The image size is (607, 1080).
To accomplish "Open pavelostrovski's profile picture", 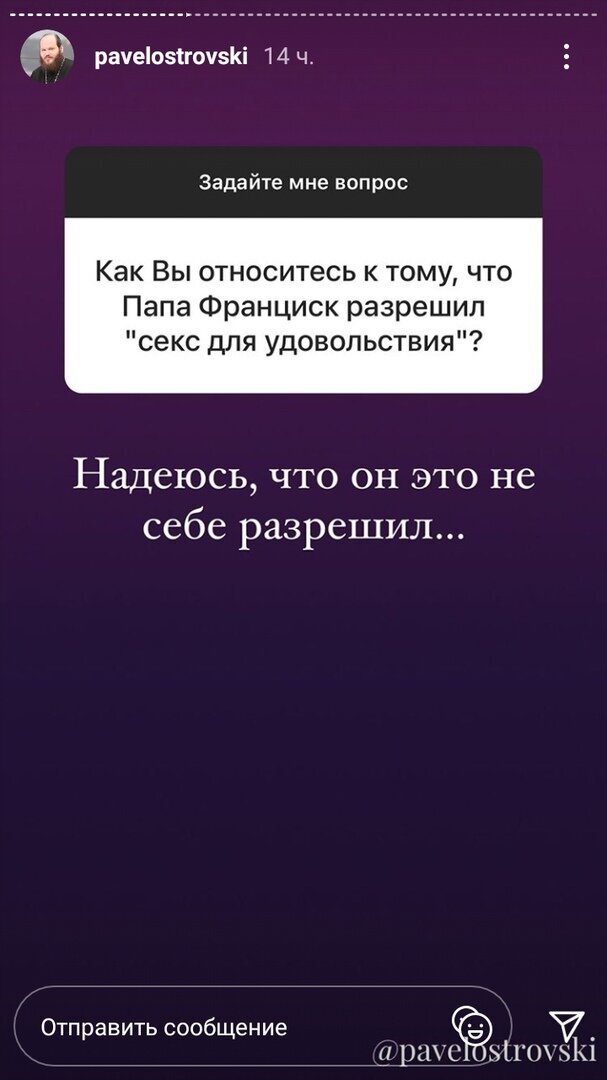I will (x=47, y=59).
